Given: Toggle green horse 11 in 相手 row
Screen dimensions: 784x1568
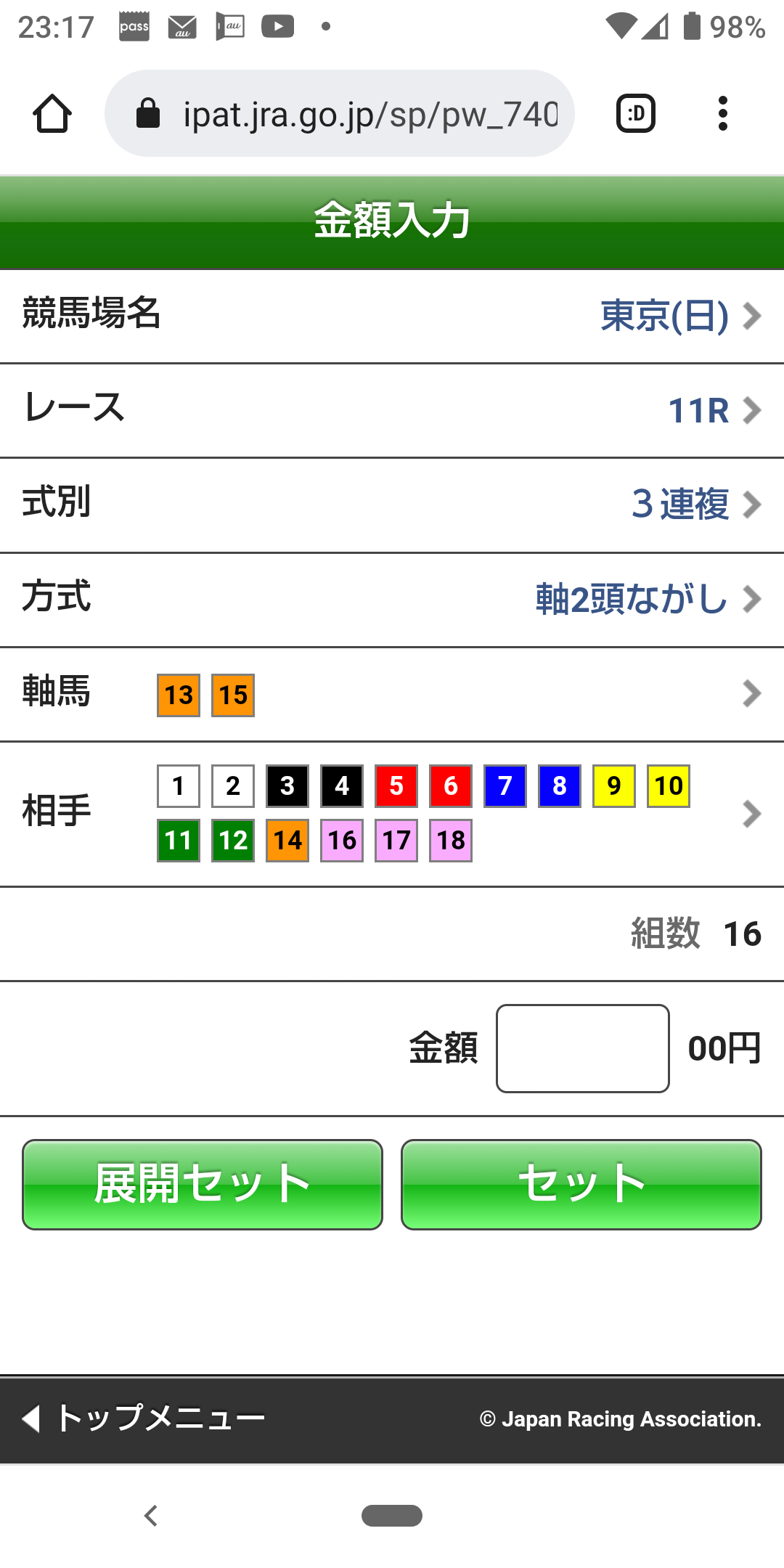Looking at the screenshot, I should pyautogui.click(x=178, y=841).
